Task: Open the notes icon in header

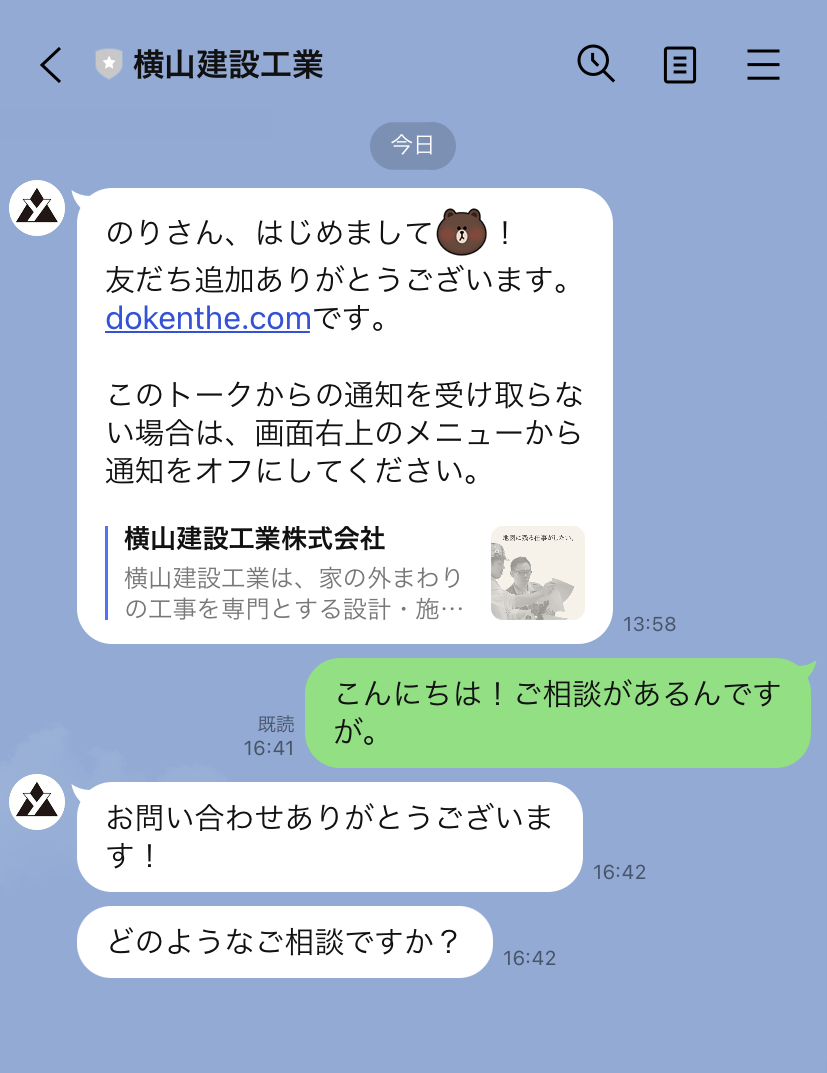Action: tap(680, 66)
